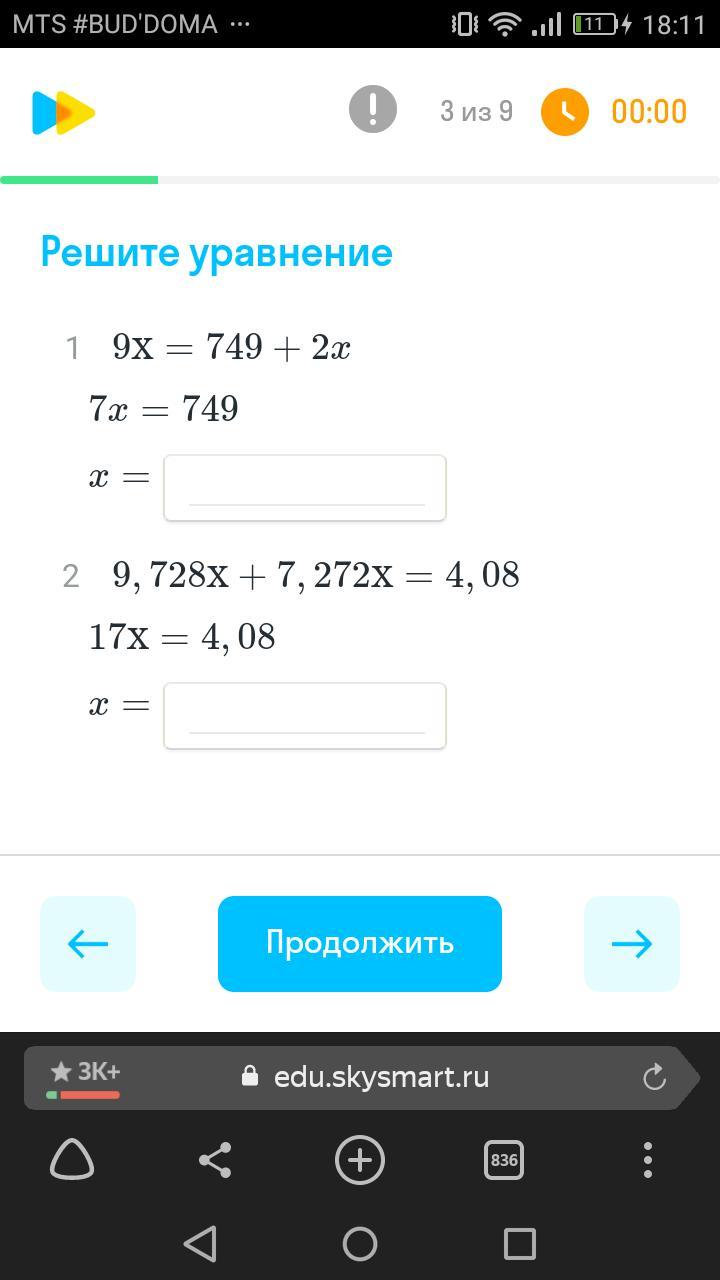Viewport: 720px width, 1280px height.
Task: Tap the Продолжить button
Action: (360, 944)
